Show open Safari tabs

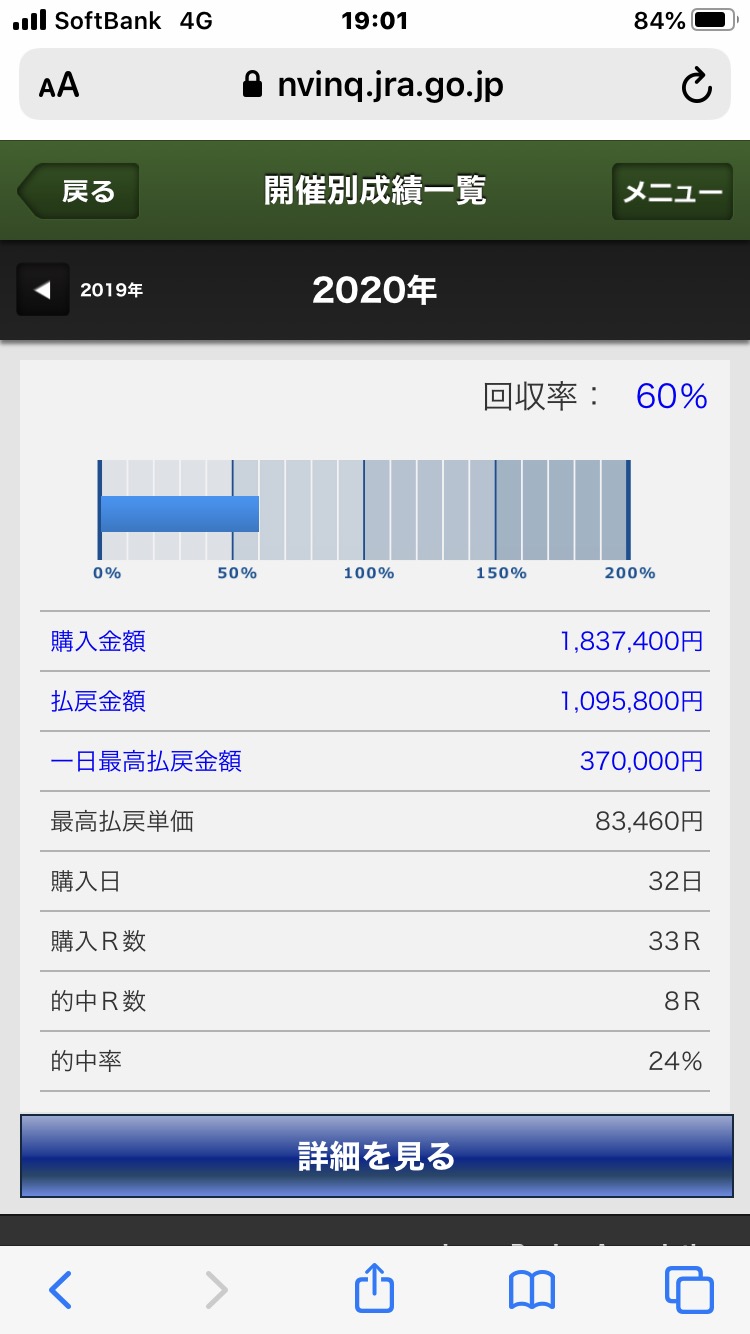(689, 1290)
